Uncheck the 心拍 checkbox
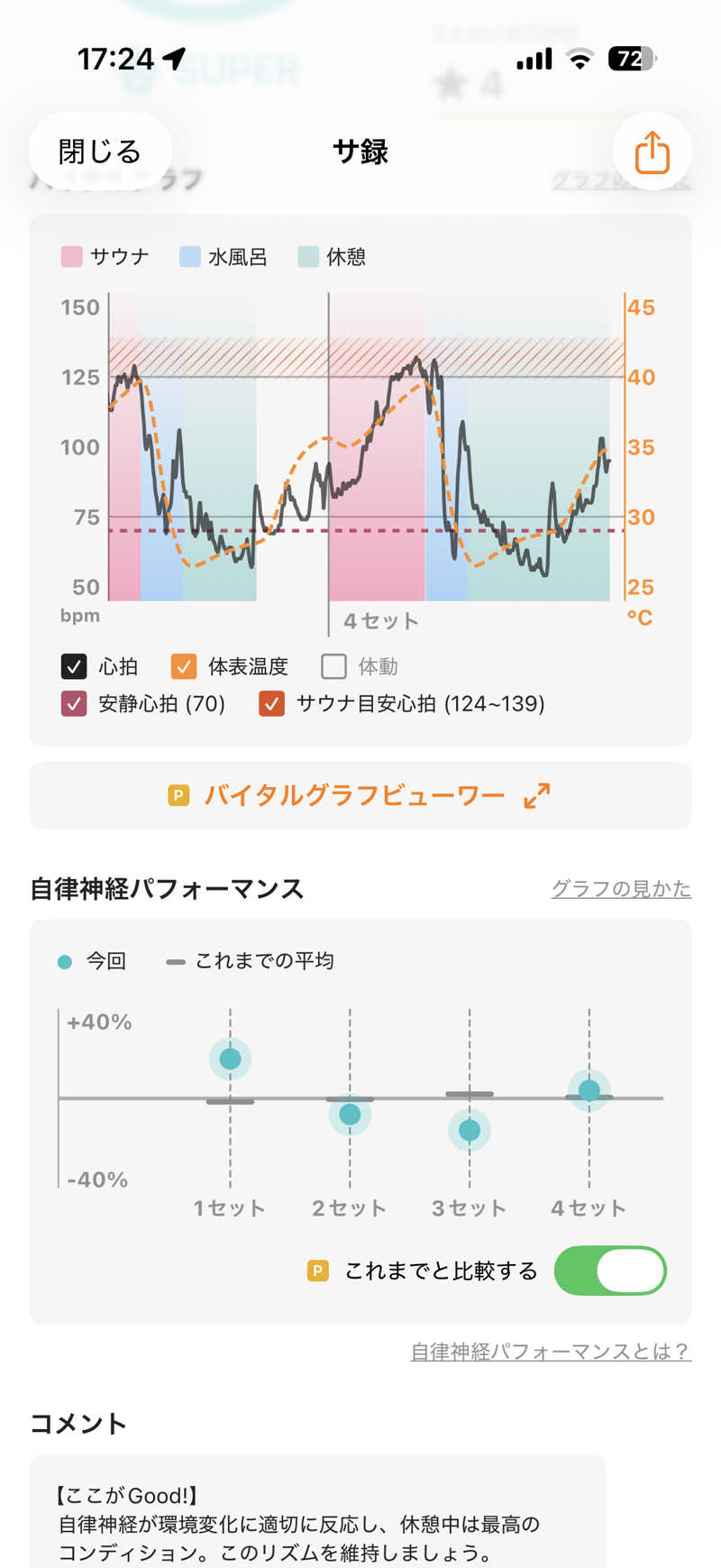 coord(74,666)
